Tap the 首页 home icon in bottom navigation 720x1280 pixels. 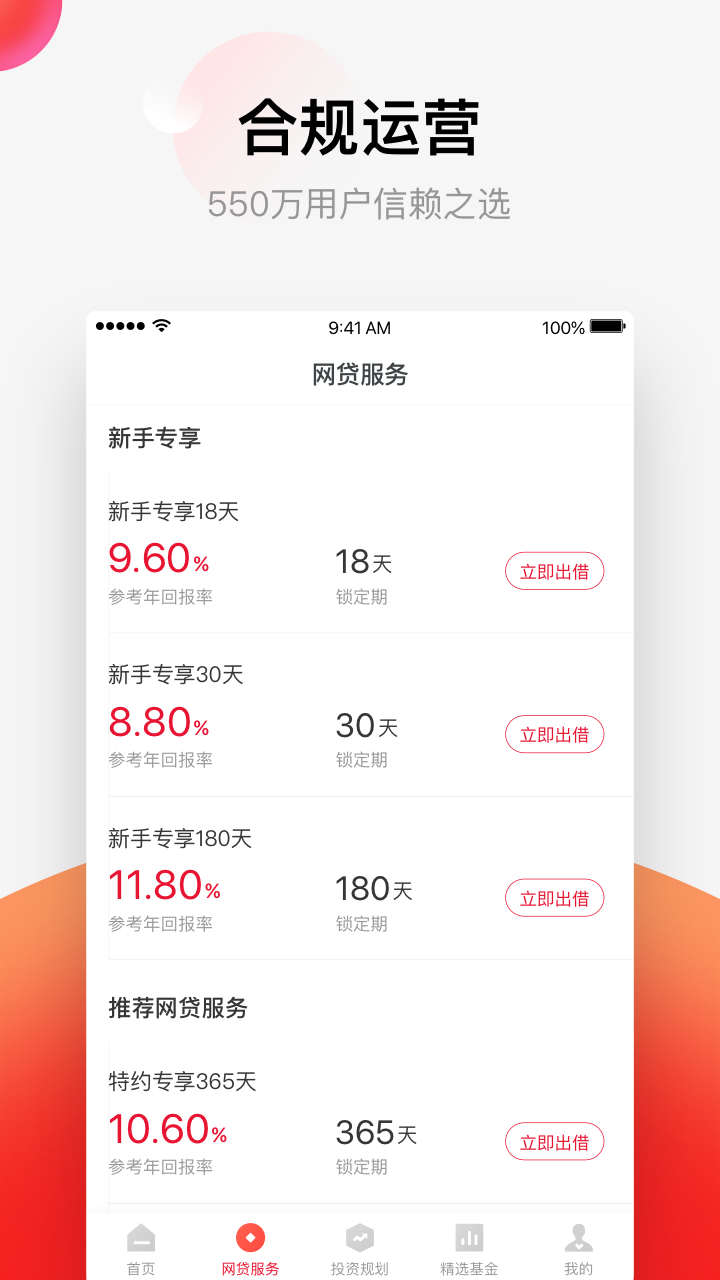(140, 1238)
